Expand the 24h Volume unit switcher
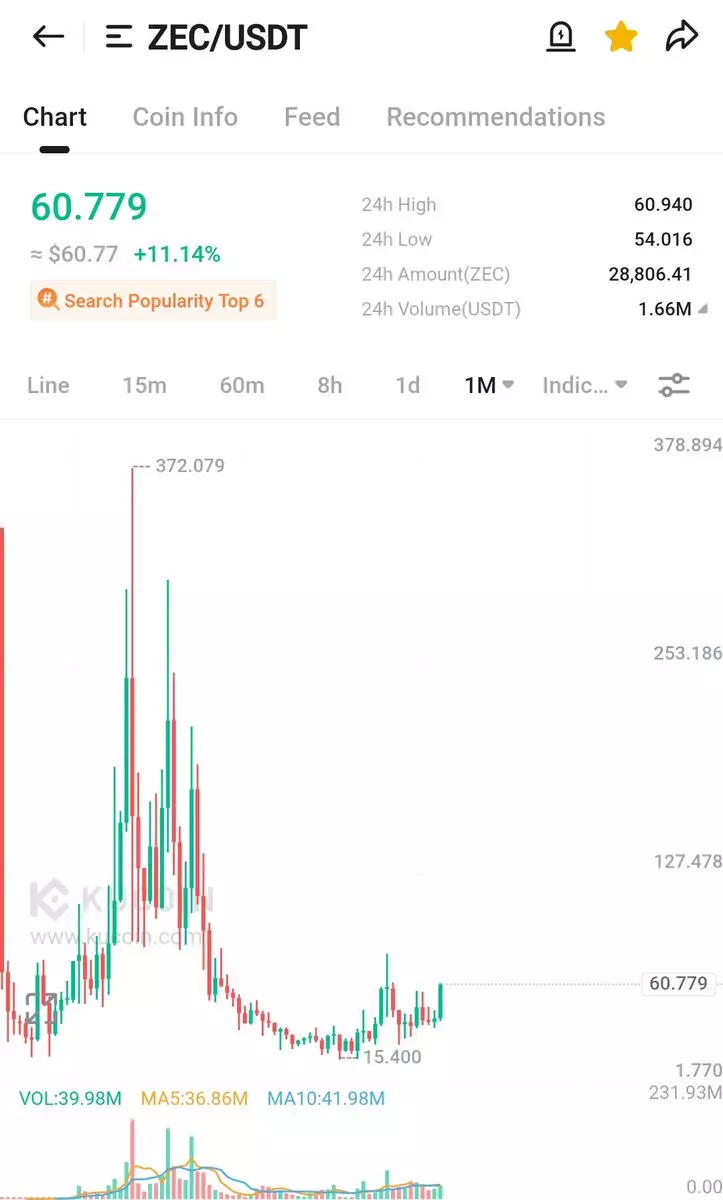The height and width of the screenshot is (1200, 723). coord(702,310)
